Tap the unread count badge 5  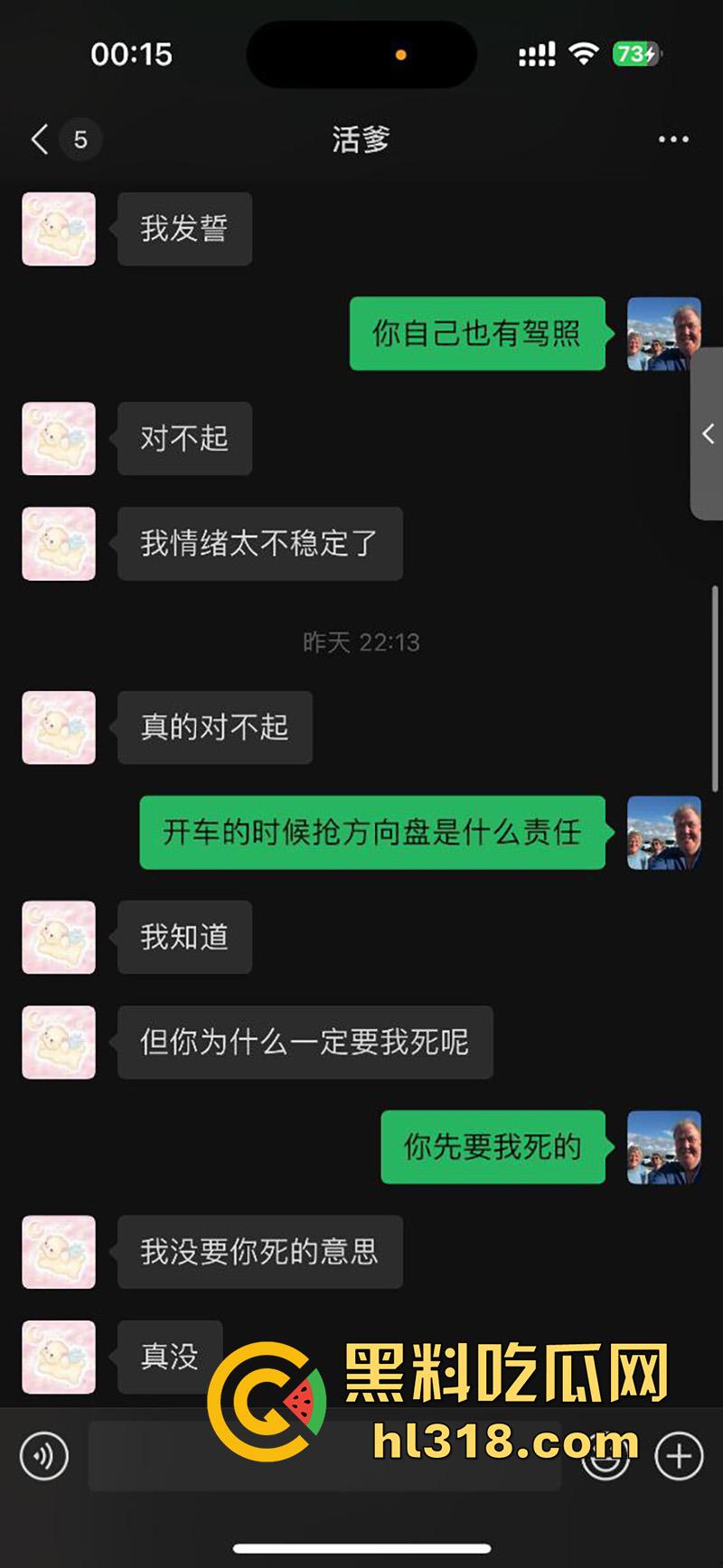point(80,139)
